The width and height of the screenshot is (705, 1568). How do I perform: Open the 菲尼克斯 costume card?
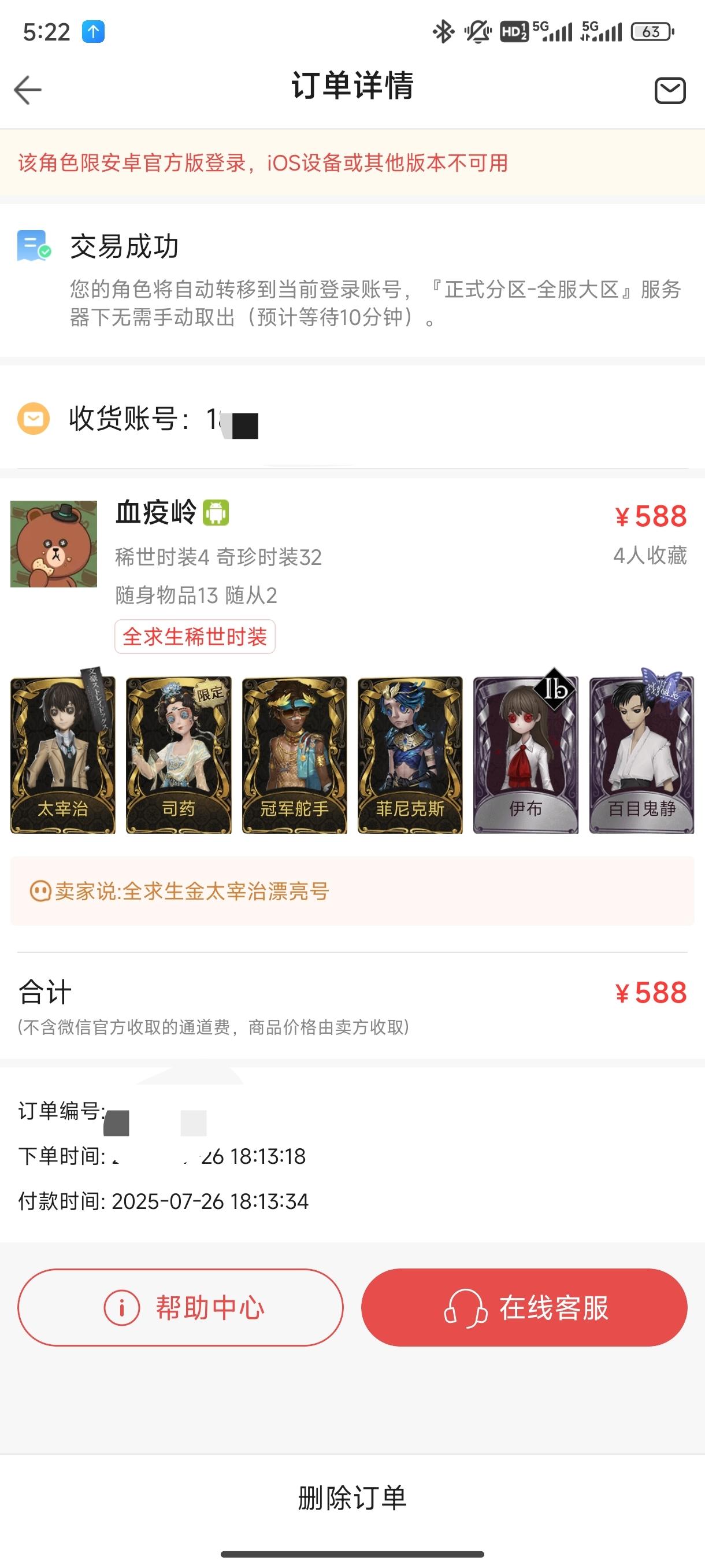(x=409, y=755)
